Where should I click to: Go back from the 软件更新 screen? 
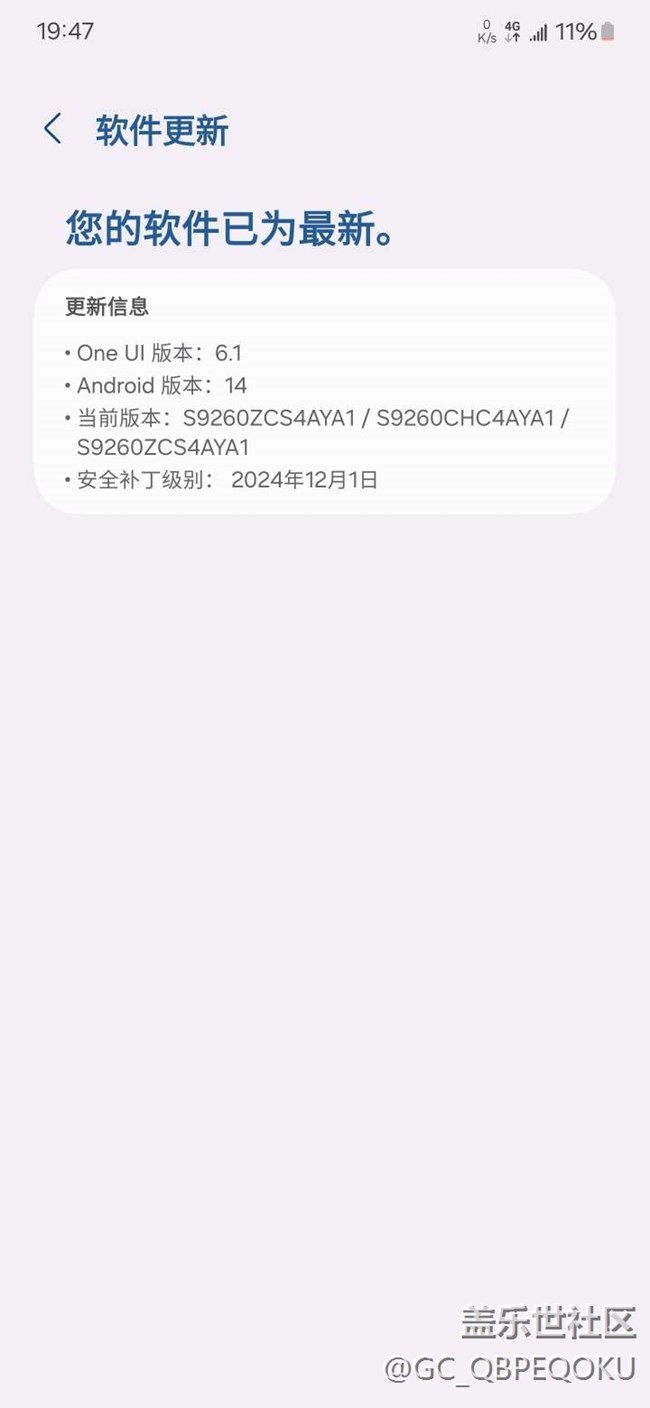(x=53, y=130)
